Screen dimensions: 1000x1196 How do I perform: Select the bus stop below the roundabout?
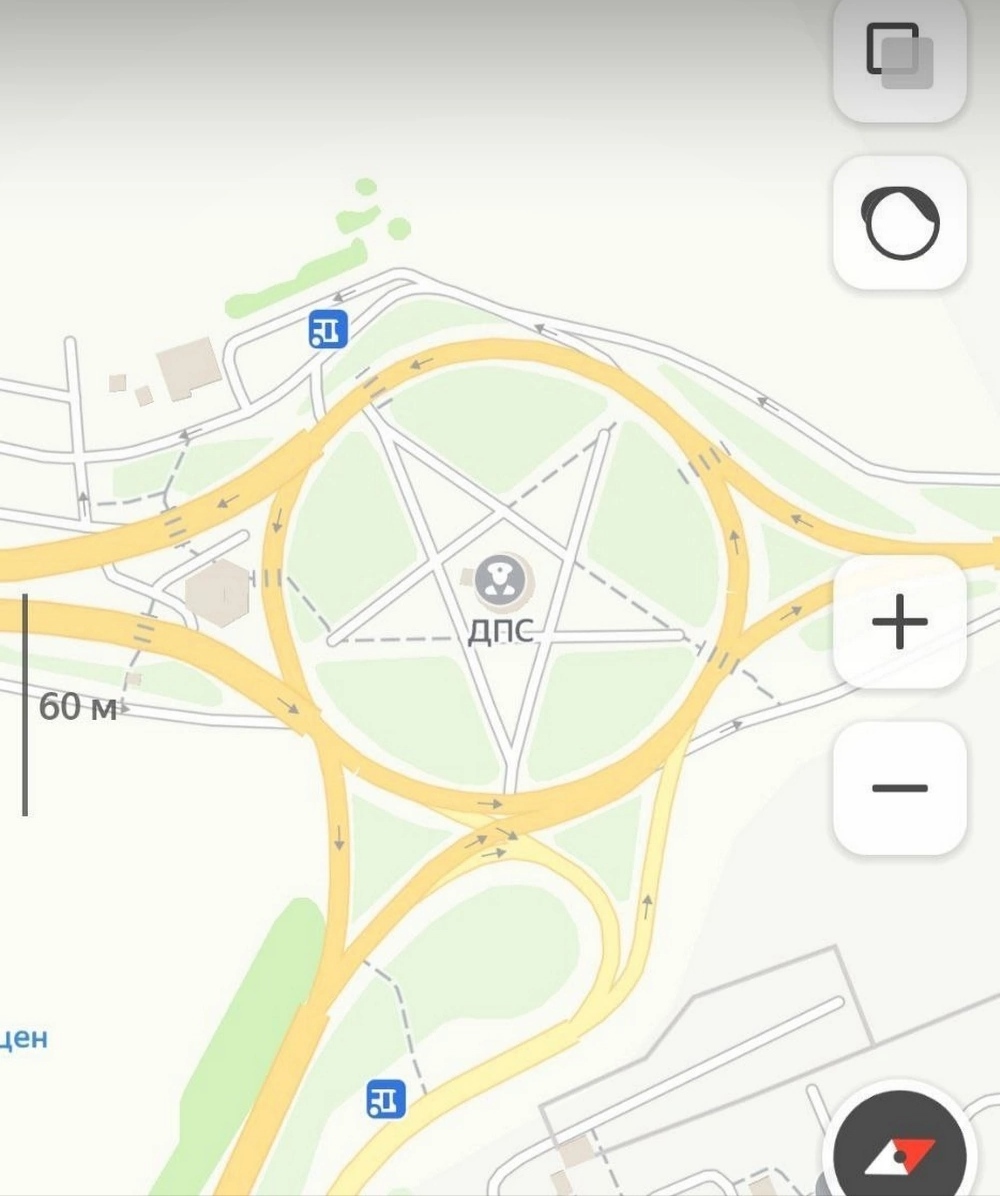tap(386, 1099)
